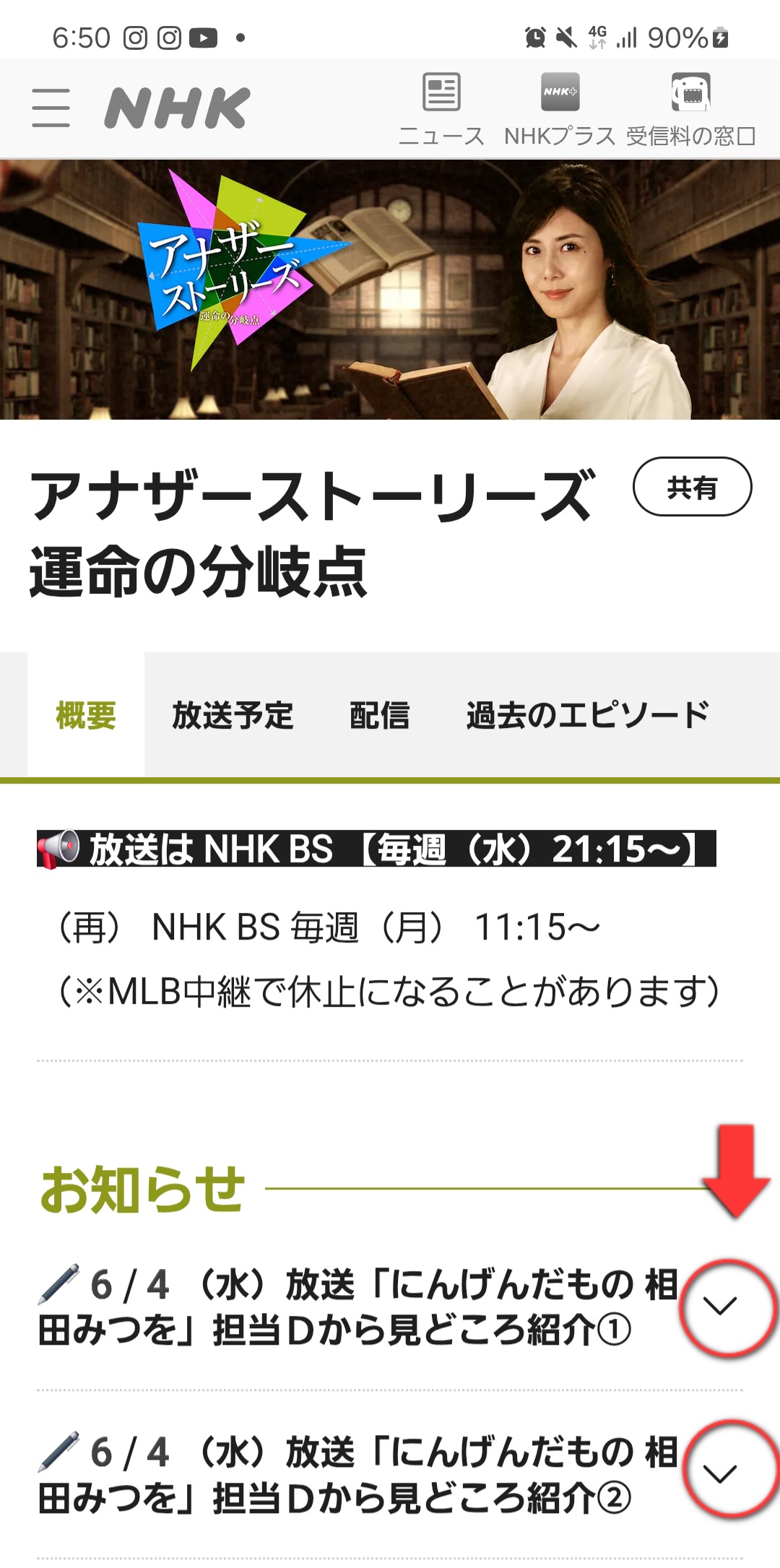Open 受信料の窓口

[690, 110]
